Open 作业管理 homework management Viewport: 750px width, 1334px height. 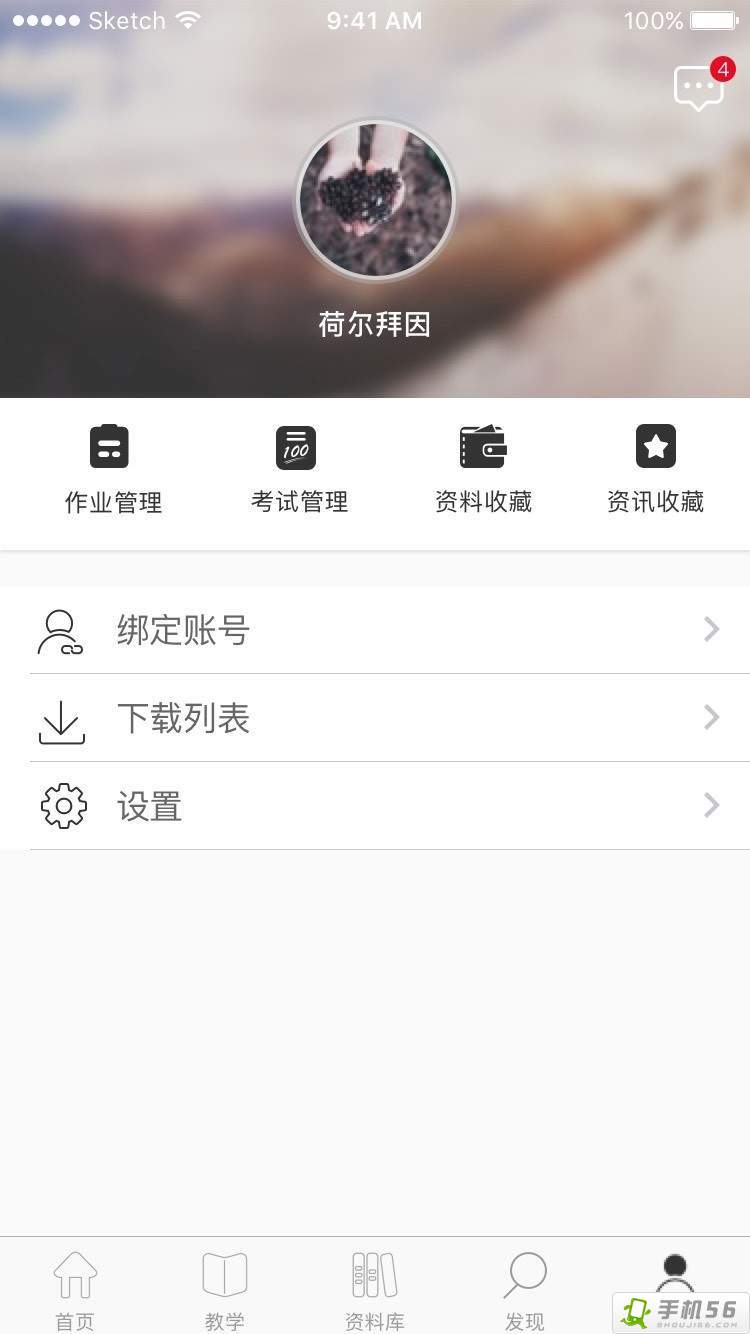tap(112, 469)
